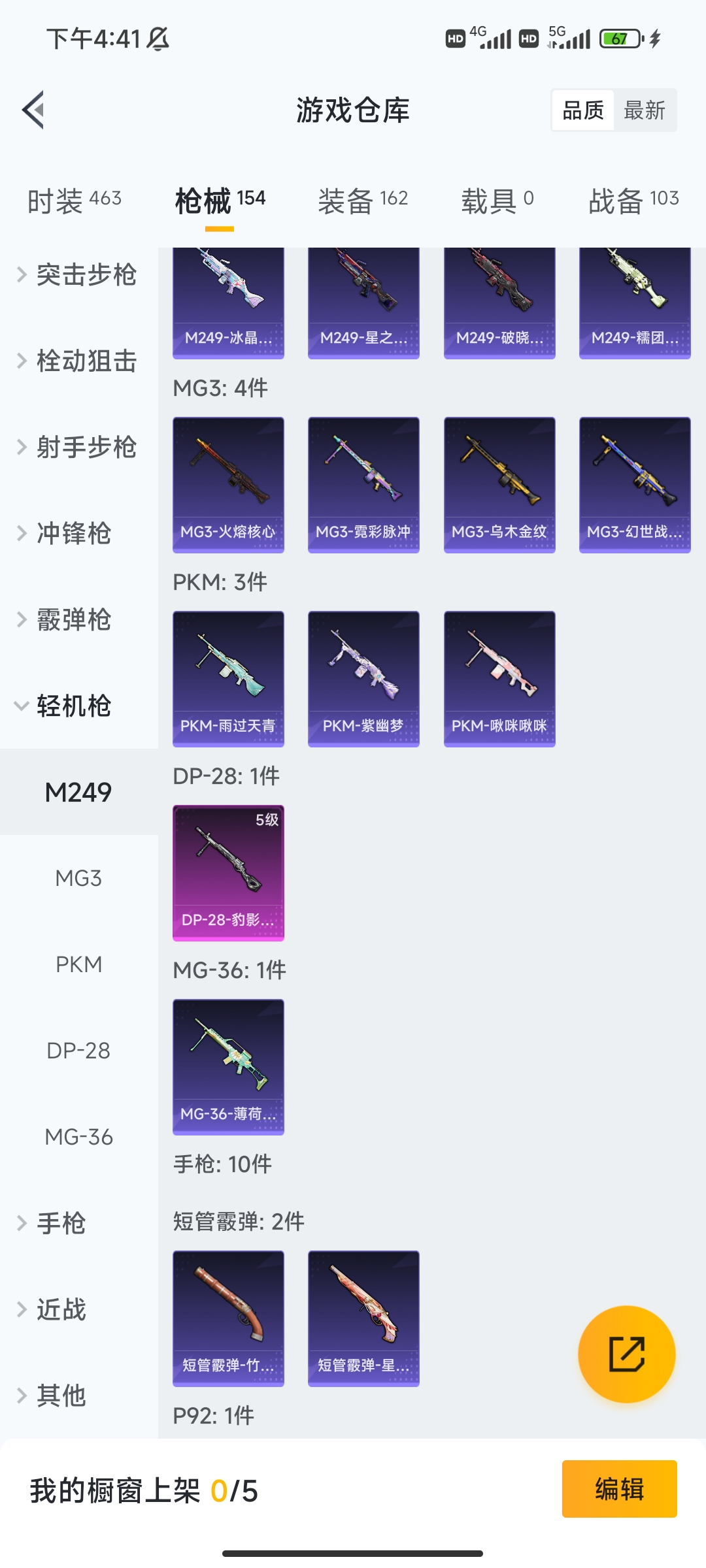Open the level 5 DP-28 skin
Viewport: 706px width, 1568px height.
click(x=228, y=873)
